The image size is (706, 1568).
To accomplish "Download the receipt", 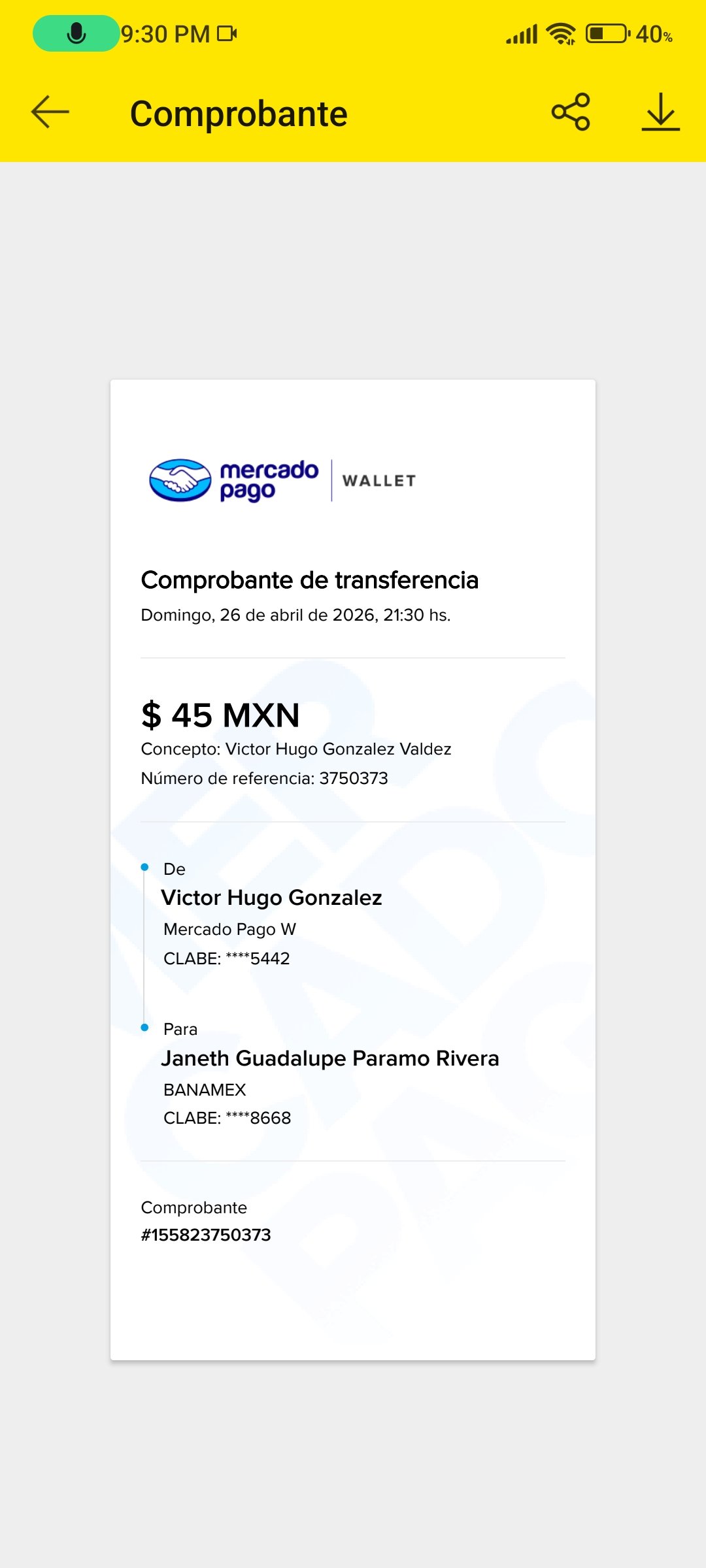I will click(x=660, y=112).
